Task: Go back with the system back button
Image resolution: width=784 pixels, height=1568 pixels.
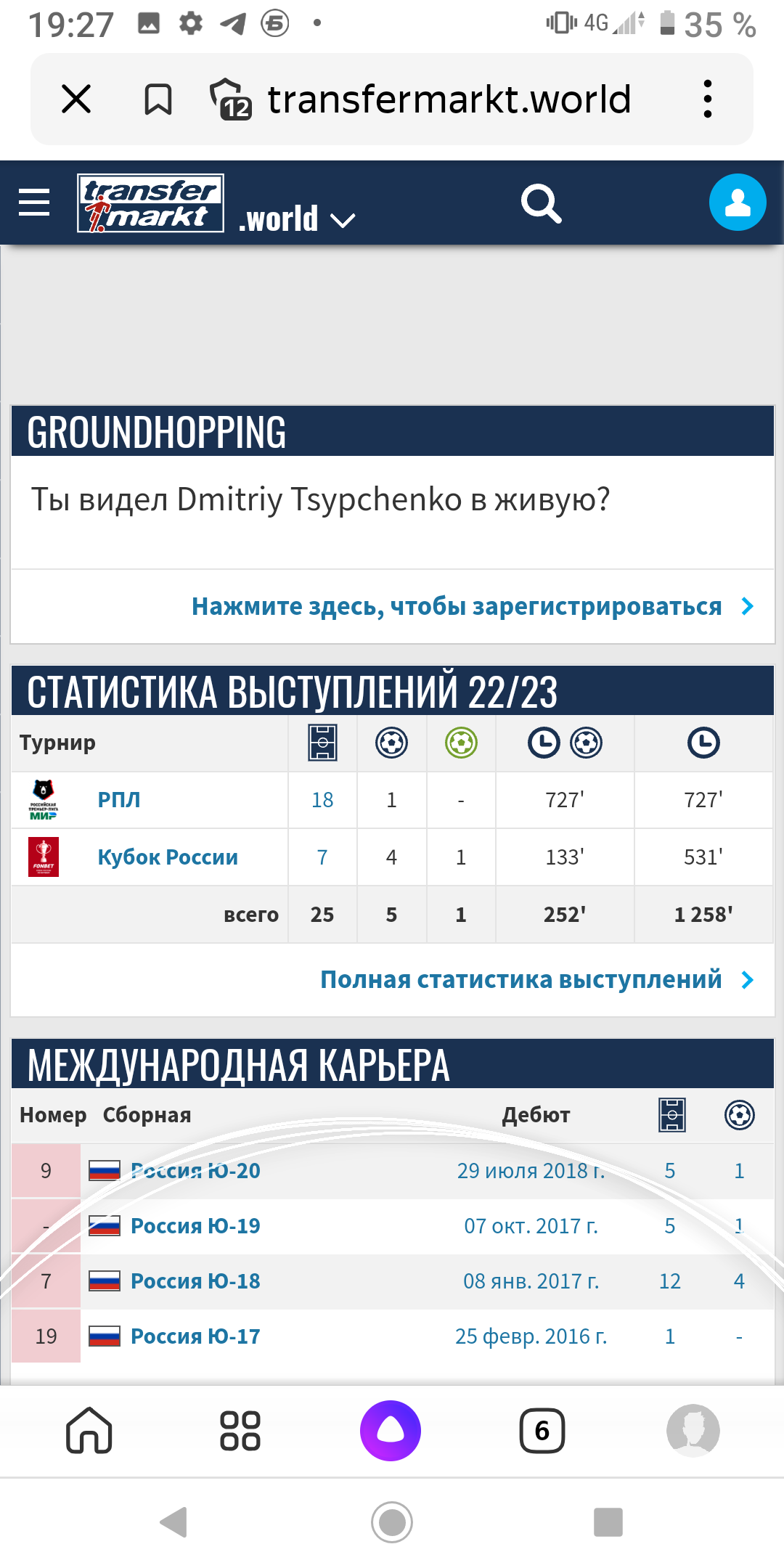Action: [174, 1522]
